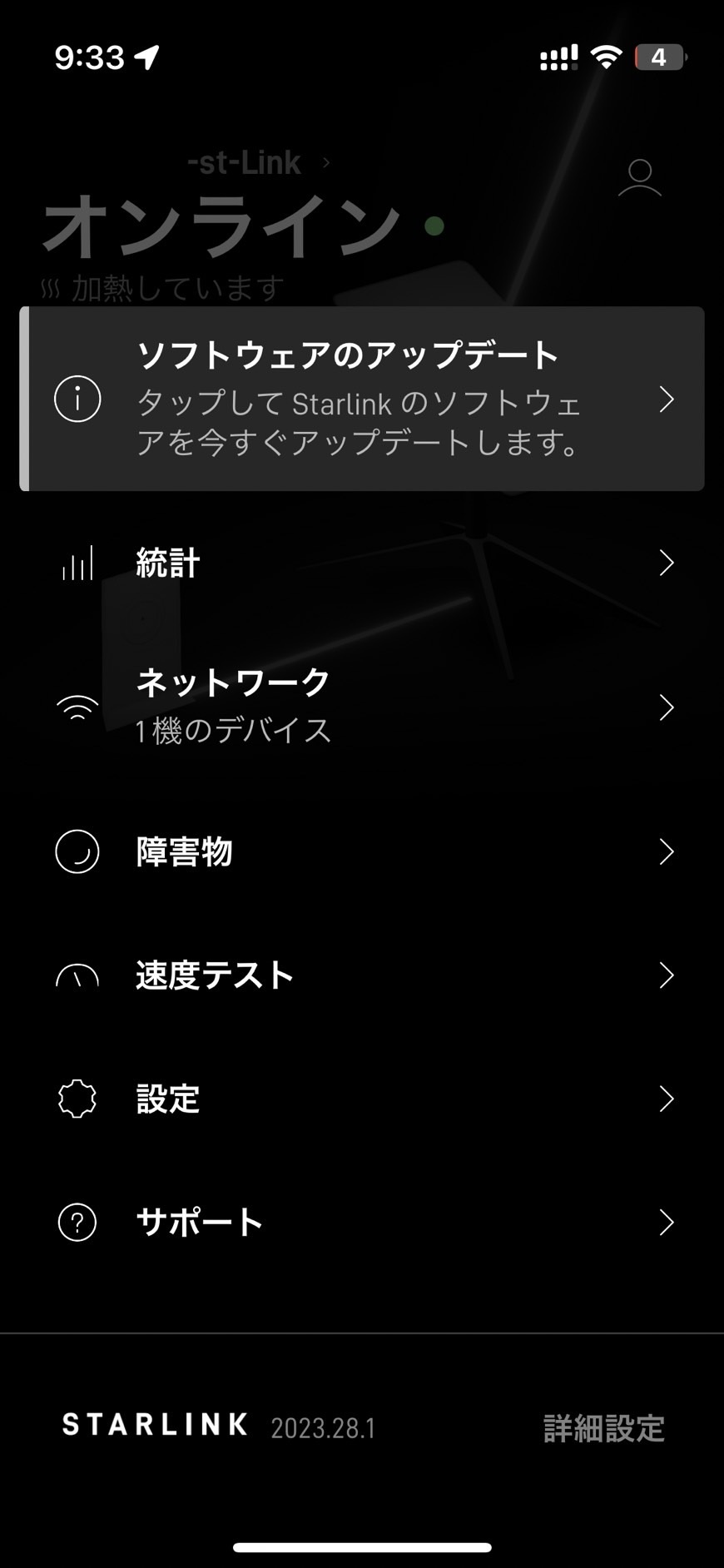Open ネットワーク showing 1機のデバイス
Screen dimensions: 724x1568
(x=362, y=707)
